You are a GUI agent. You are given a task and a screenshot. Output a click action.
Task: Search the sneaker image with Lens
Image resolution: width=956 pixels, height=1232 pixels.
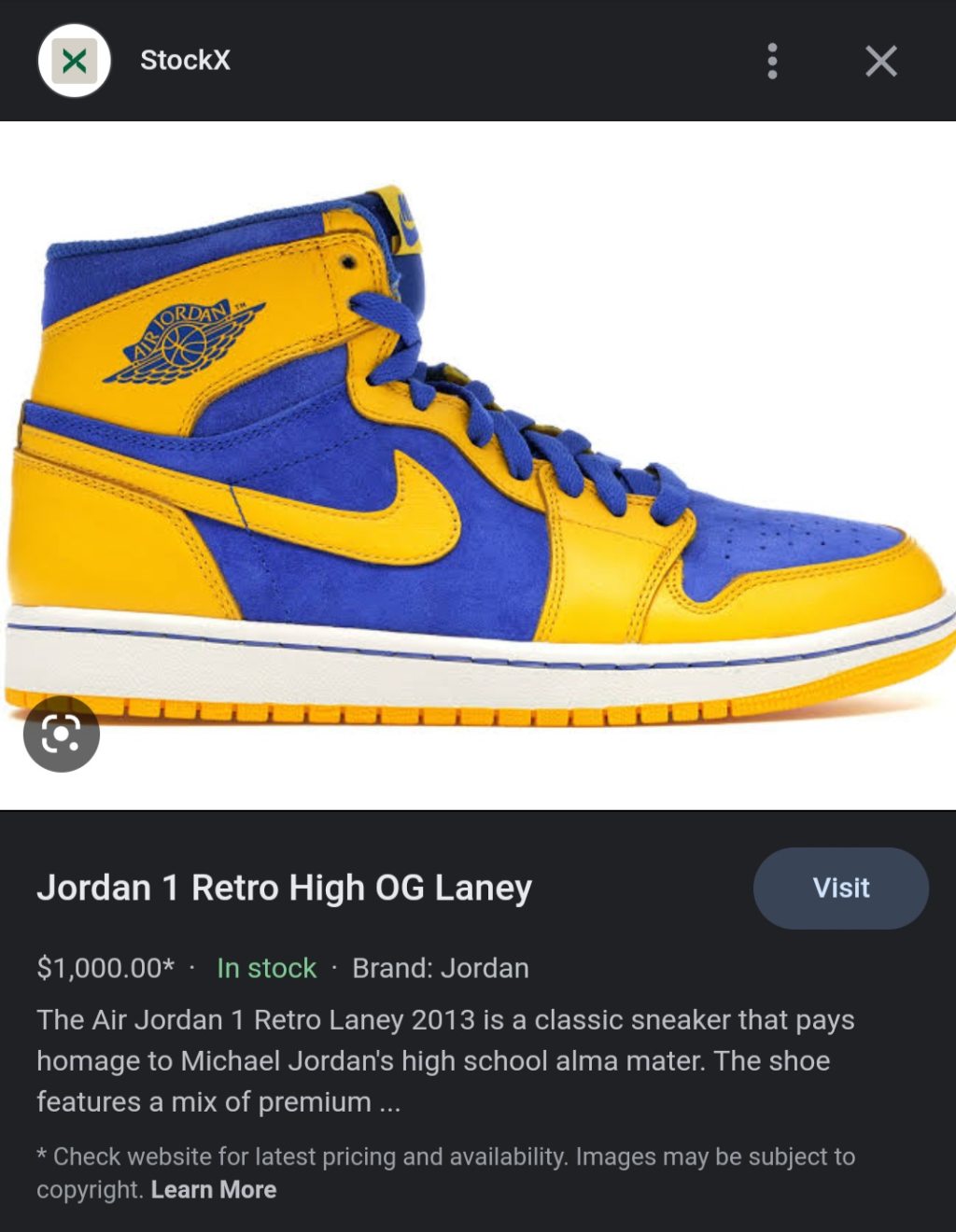point(62,735)
